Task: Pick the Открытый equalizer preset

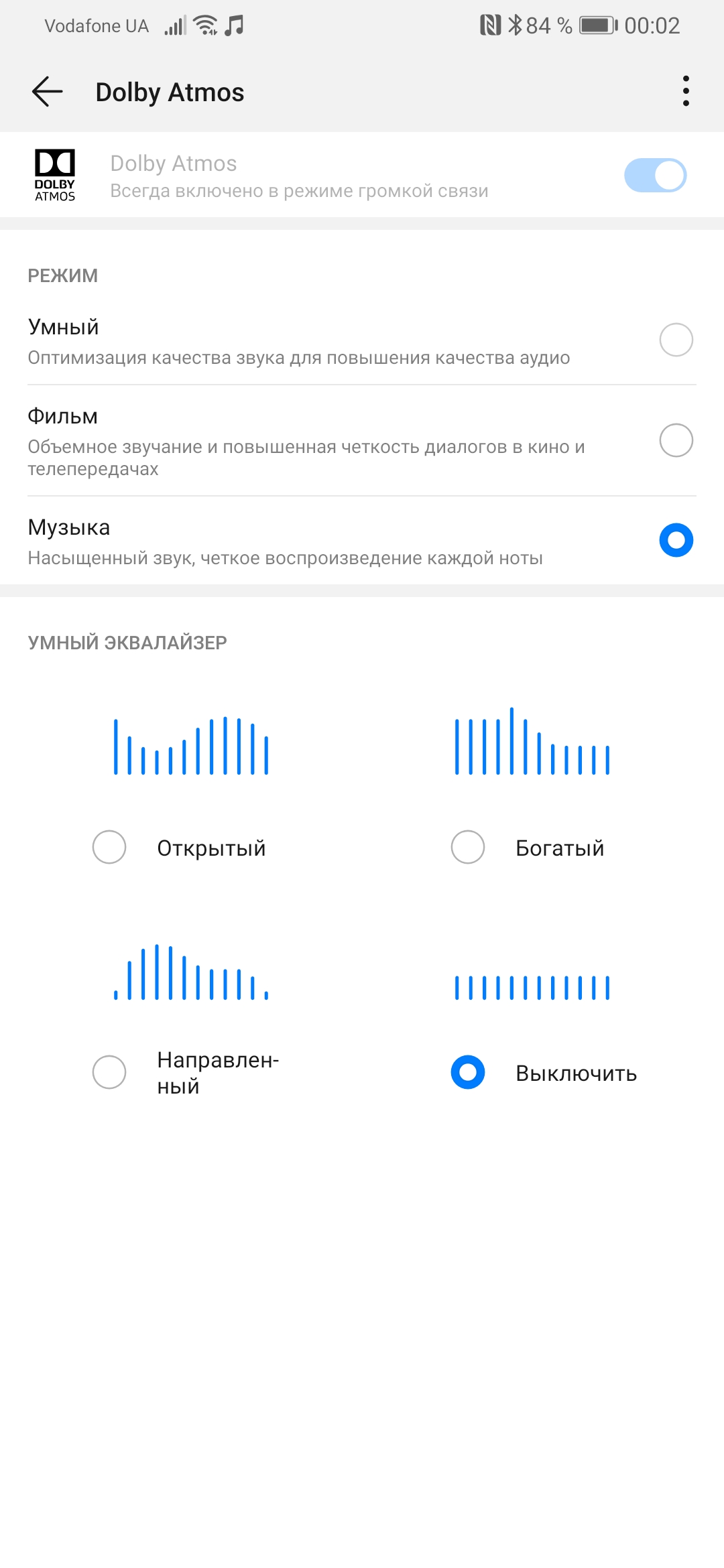Action: (x=110, y=847)
